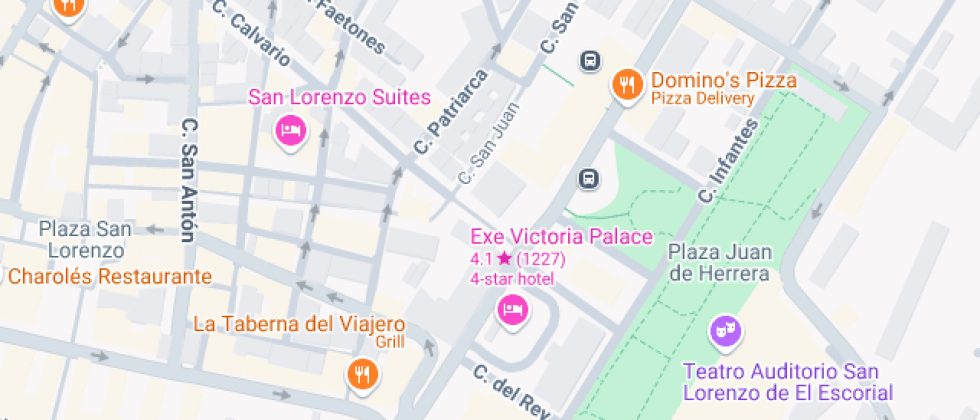Open the bus stop next to Plaza Juan de Herrera
980x420 pixels.
(589, 179)
